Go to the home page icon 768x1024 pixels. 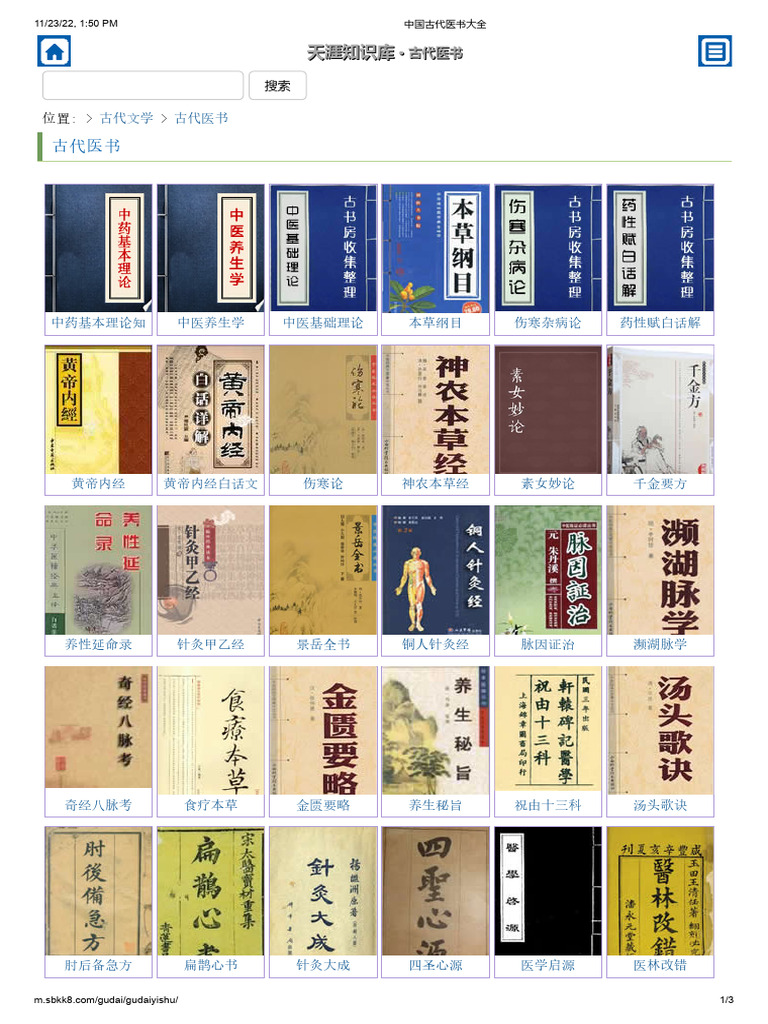[54, 52]
